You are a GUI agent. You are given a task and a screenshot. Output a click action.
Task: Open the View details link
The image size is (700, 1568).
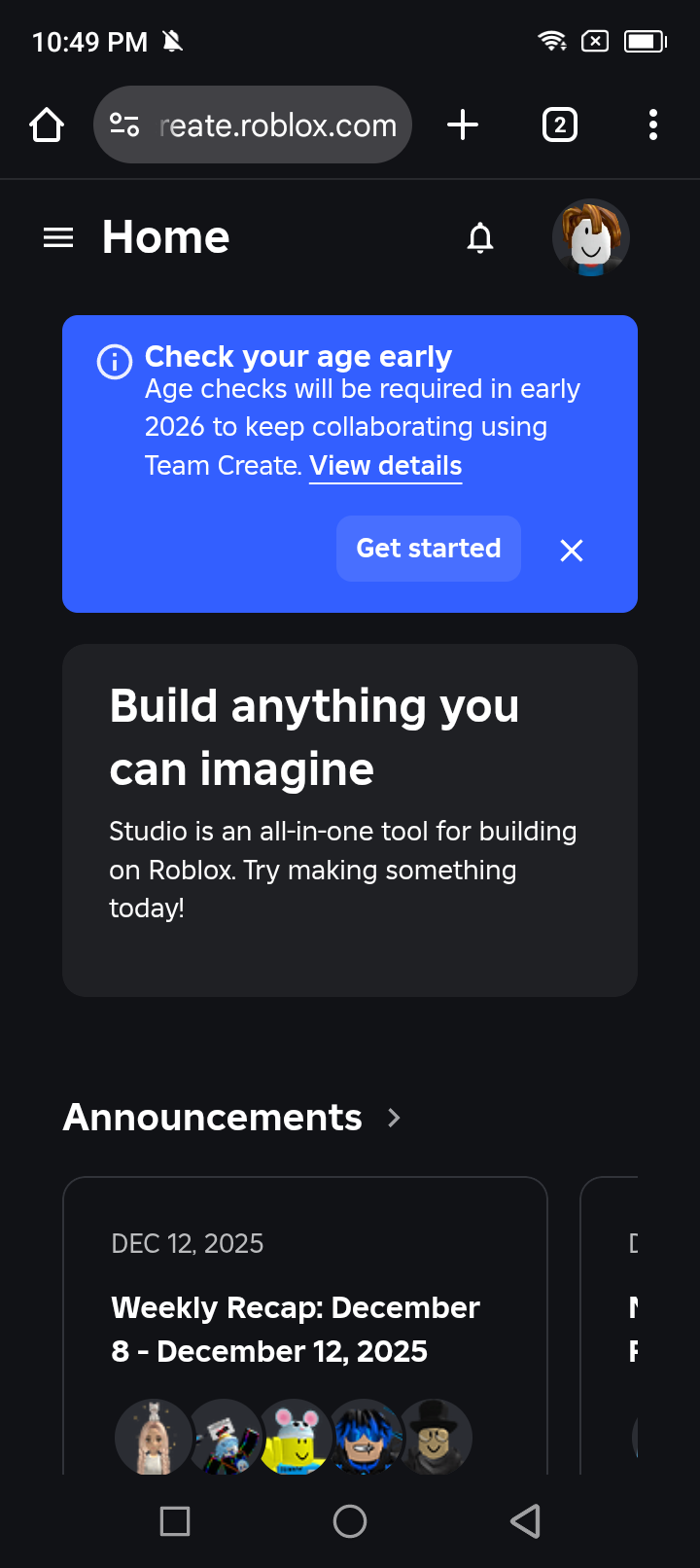[x=385, y=466]
